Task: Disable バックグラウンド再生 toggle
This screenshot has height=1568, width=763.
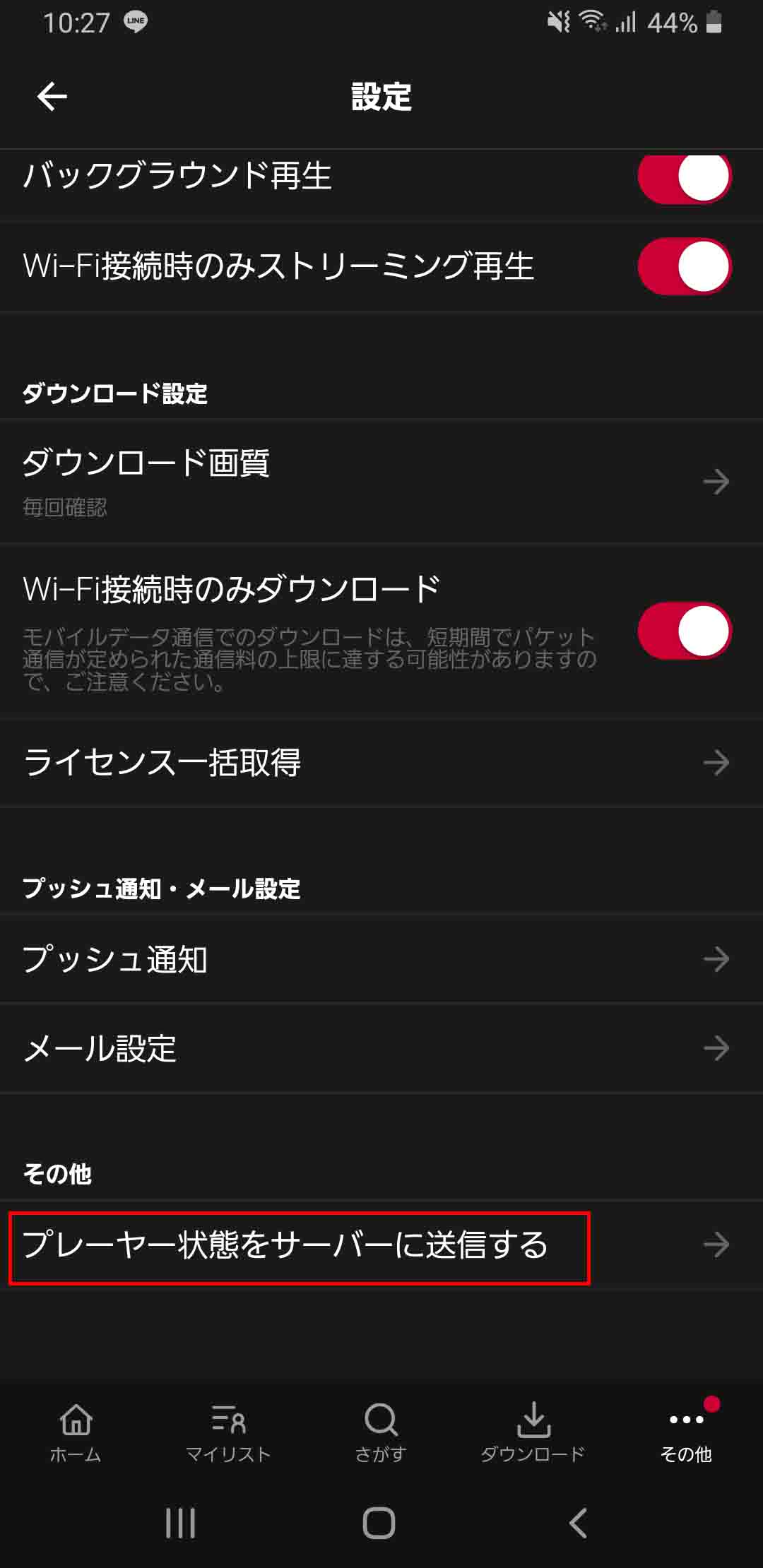Action: click(684, 178)
